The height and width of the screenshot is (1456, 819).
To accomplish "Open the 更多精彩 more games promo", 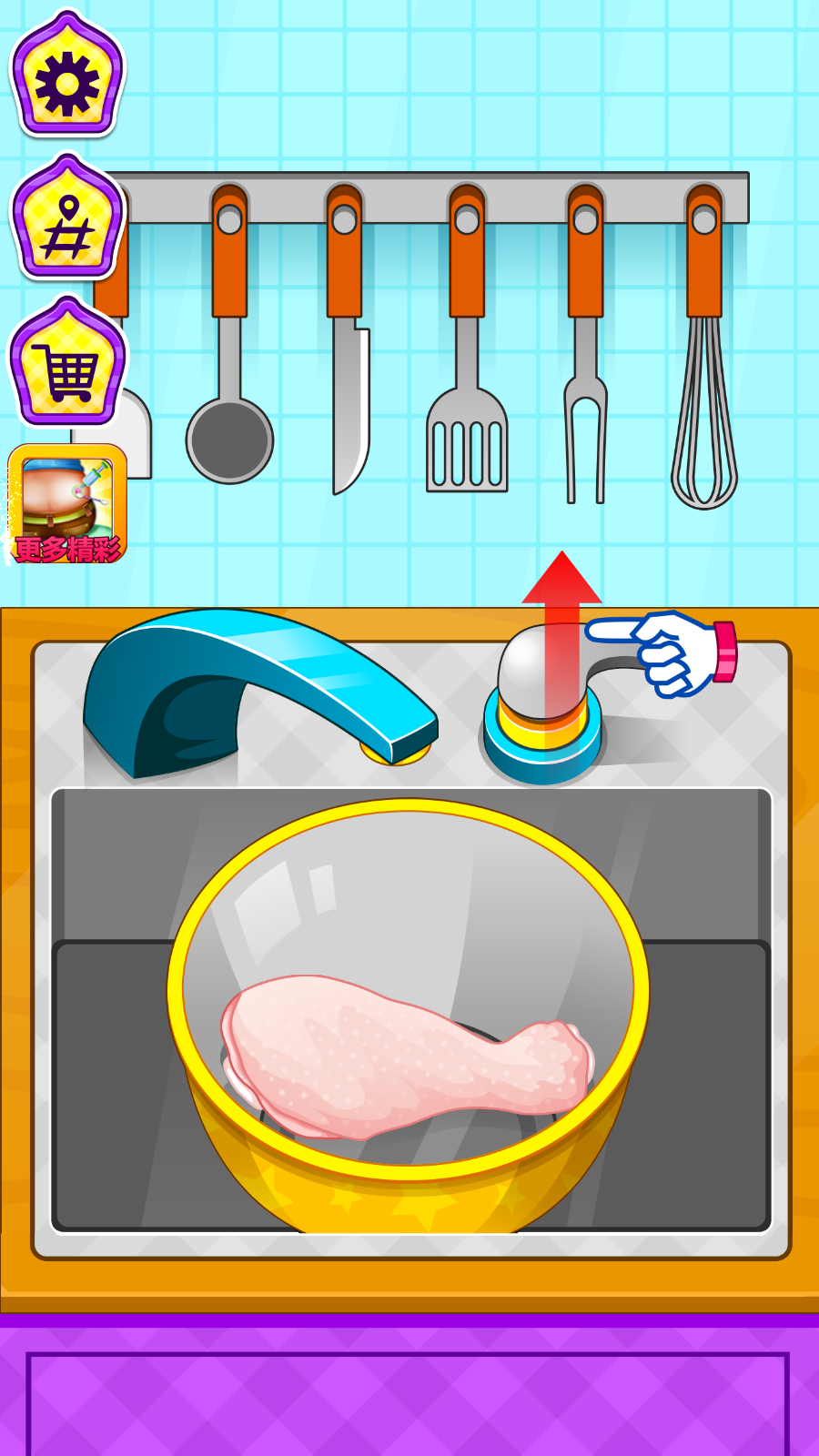I will coord(66,505).
